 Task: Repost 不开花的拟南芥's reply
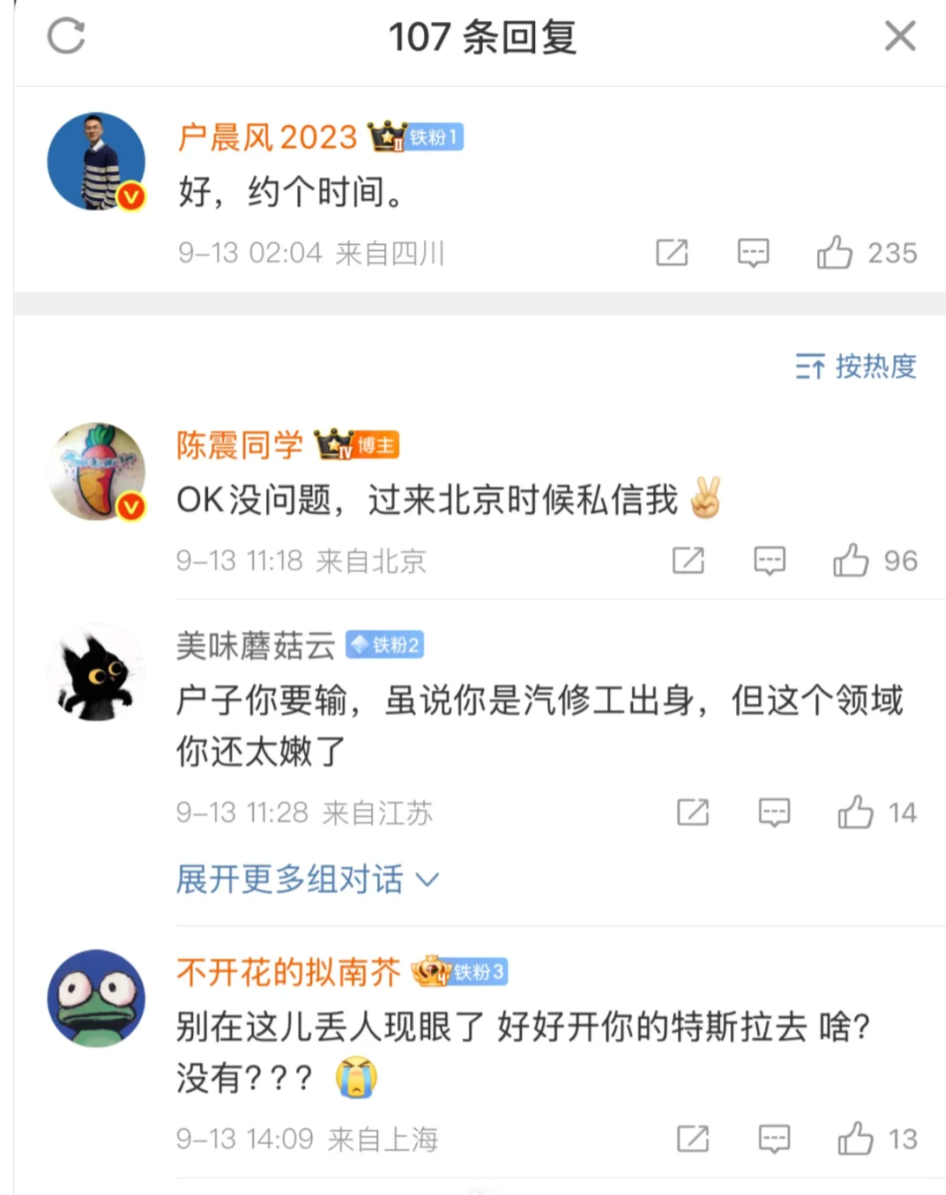tap(693, 1138)
